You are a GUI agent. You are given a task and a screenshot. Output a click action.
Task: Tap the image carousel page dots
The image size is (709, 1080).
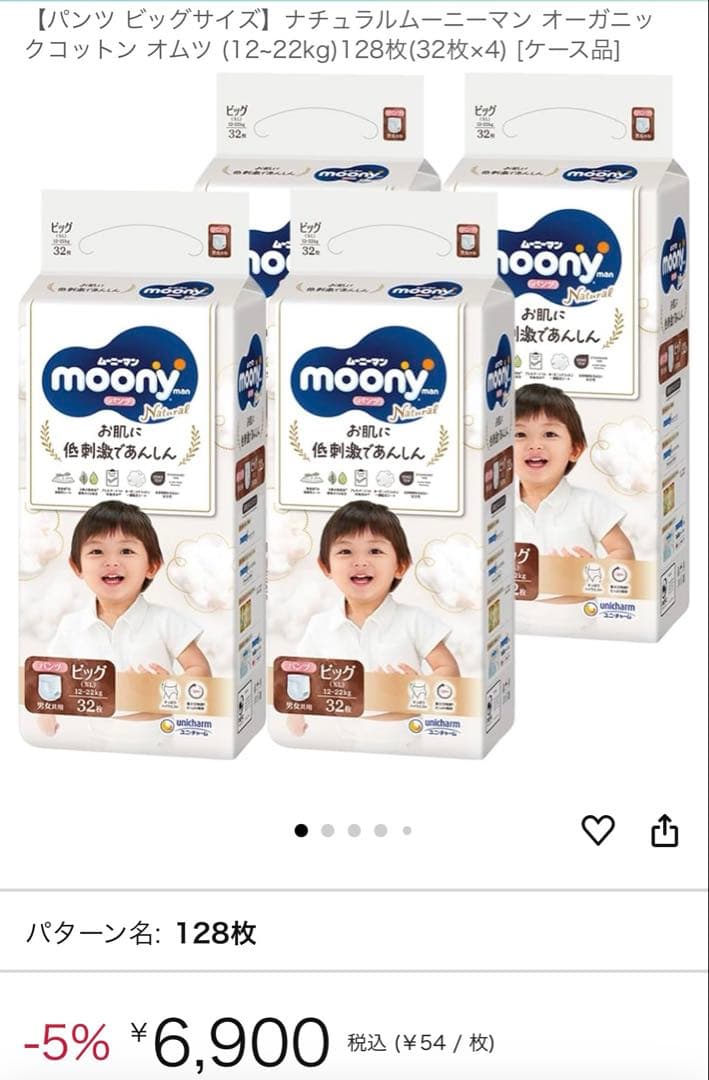pos(354,830)
